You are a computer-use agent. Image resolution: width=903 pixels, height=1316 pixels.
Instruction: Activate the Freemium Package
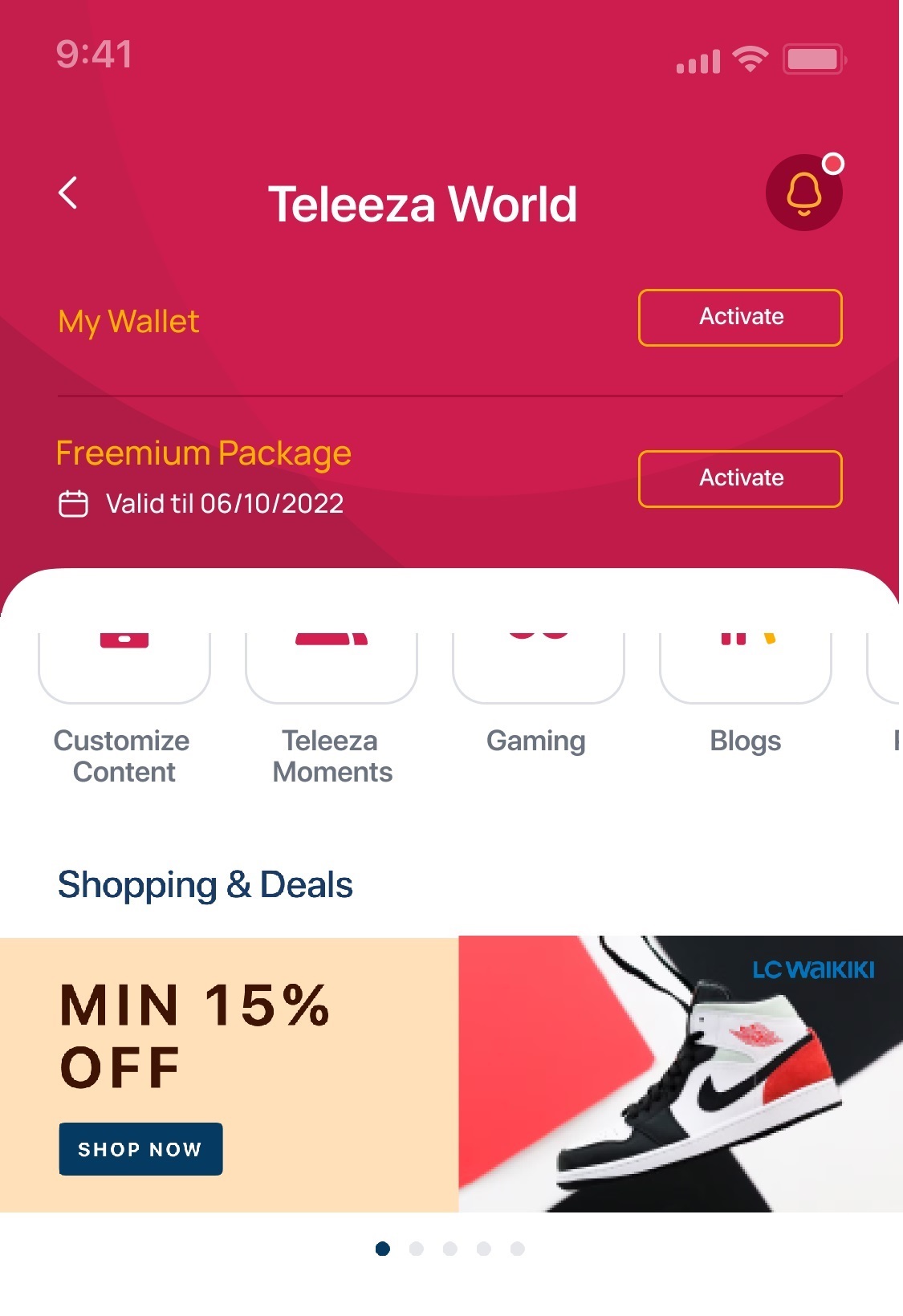point(739,479)
